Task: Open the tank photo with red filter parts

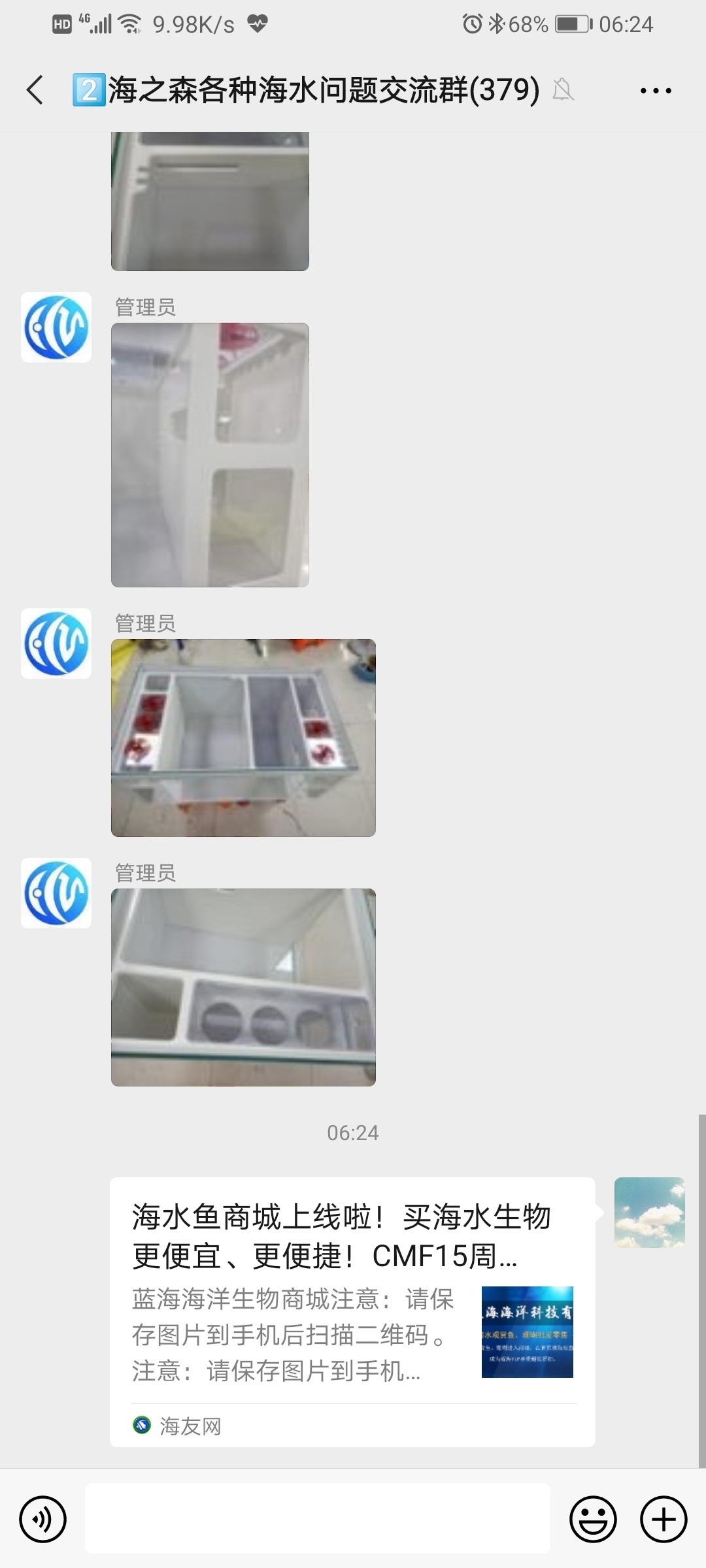Action: tap(243, 738)
